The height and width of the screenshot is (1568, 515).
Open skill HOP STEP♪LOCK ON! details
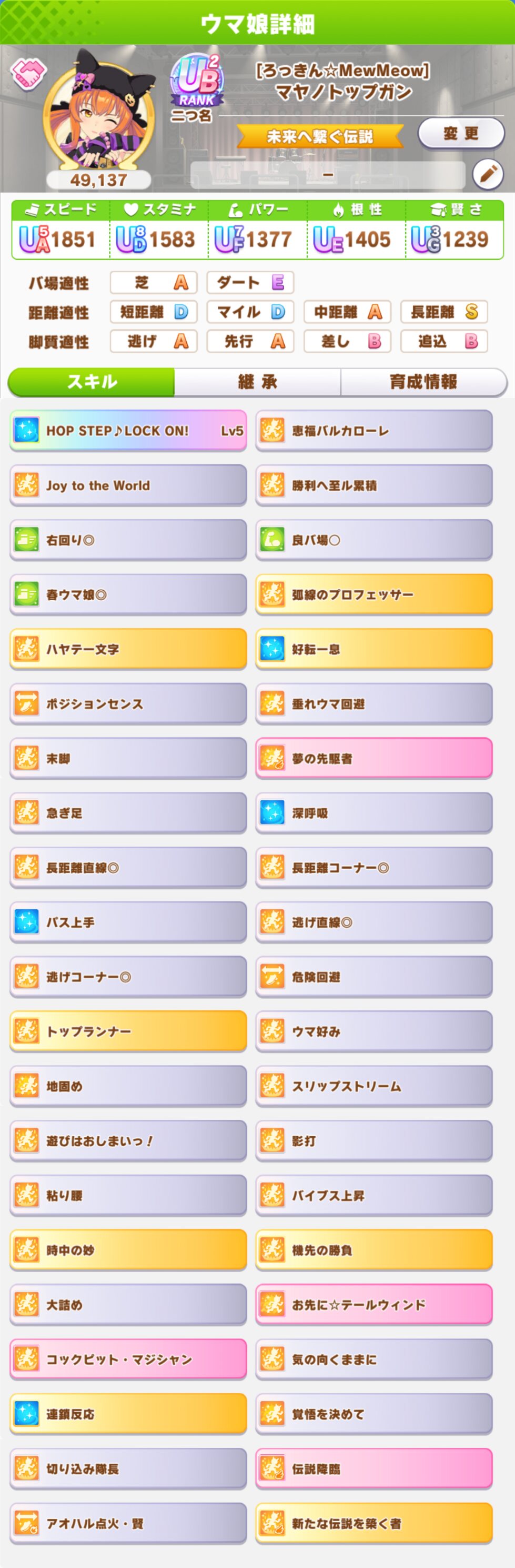128,430
